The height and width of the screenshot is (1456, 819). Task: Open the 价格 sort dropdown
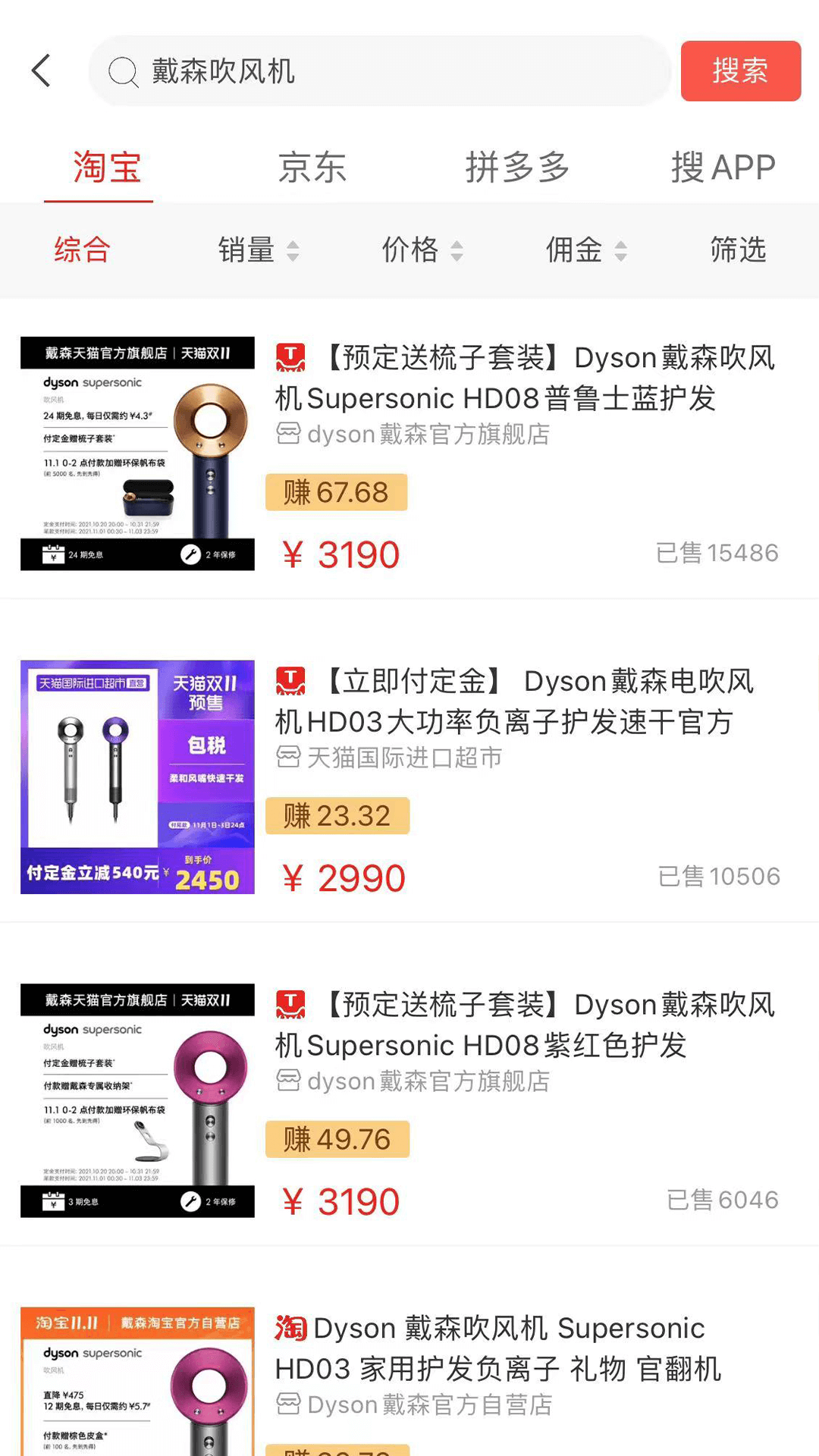tap(422, 250)
